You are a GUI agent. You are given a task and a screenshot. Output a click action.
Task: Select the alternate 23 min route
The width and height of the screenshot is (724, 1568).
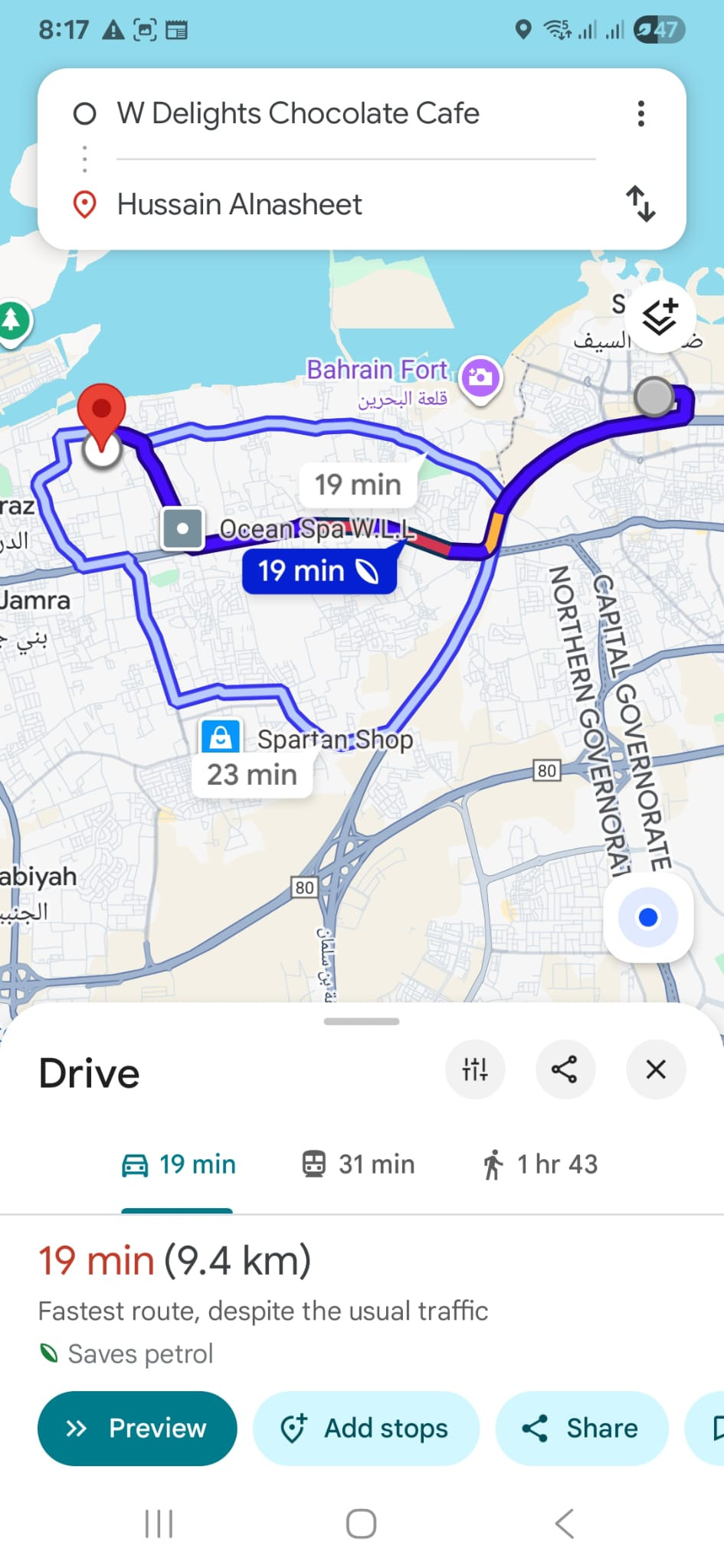click(252, 775)
